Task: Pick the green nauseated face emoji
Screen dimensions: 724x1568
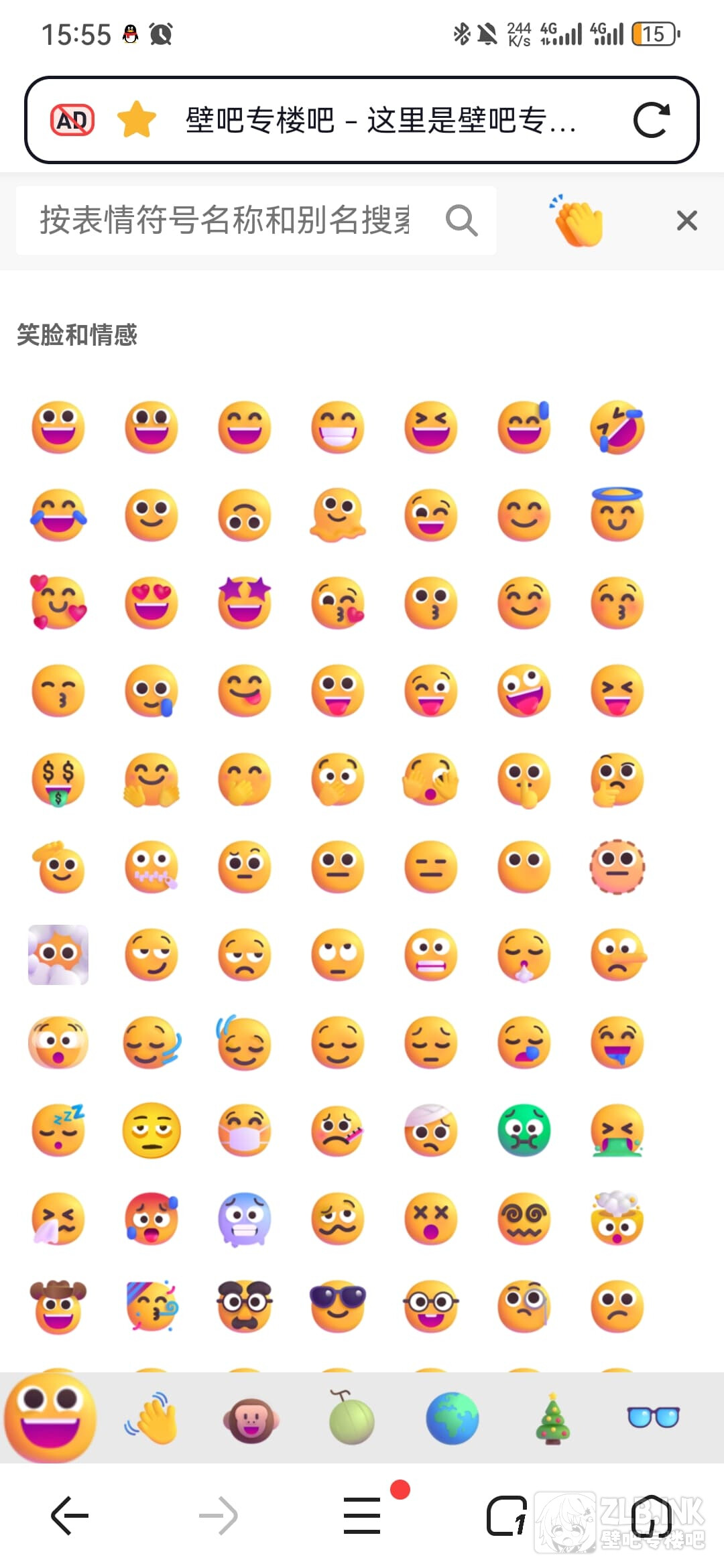Action: (x=524, y=1130)
